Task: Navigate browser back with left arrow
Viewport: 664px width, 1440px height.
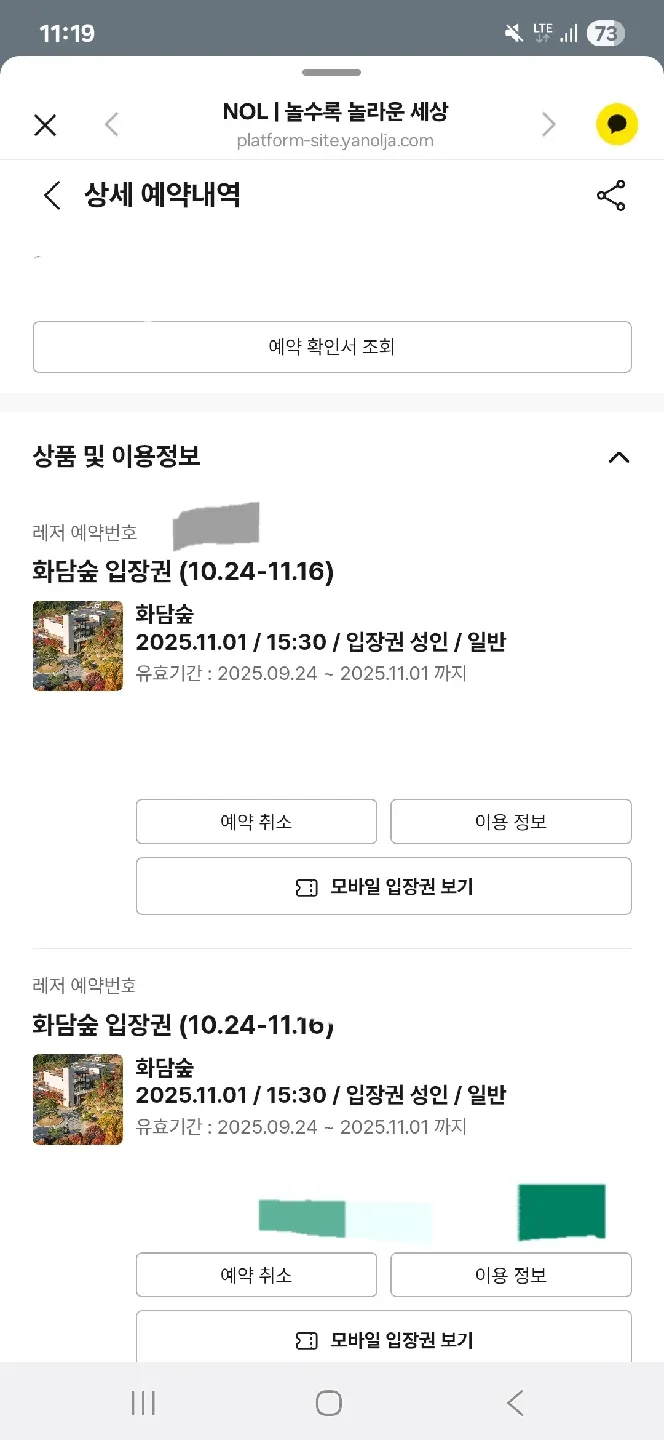Action: click(112, 125)
